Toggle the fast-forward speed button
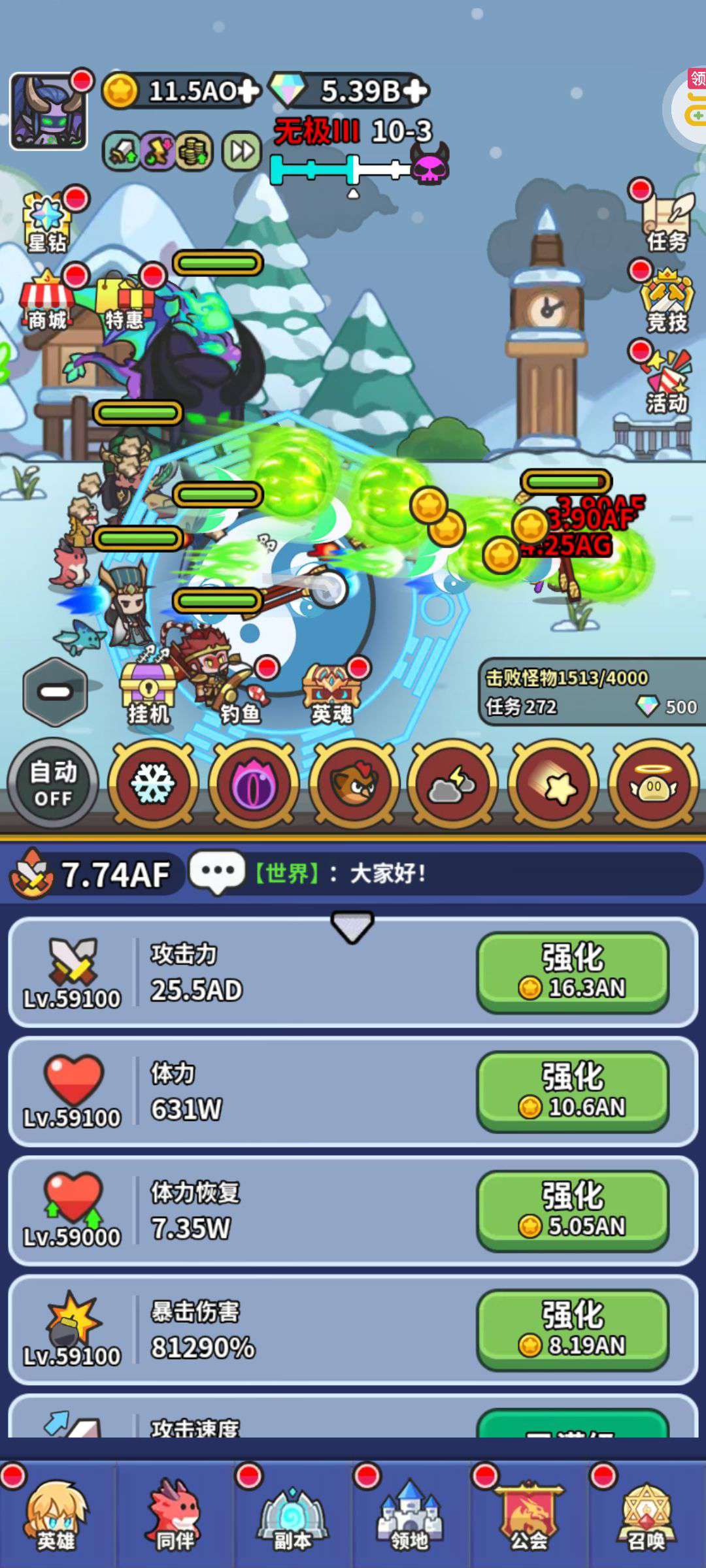The width and height of the screenshot is (706, 1568). tap(241, 152)
